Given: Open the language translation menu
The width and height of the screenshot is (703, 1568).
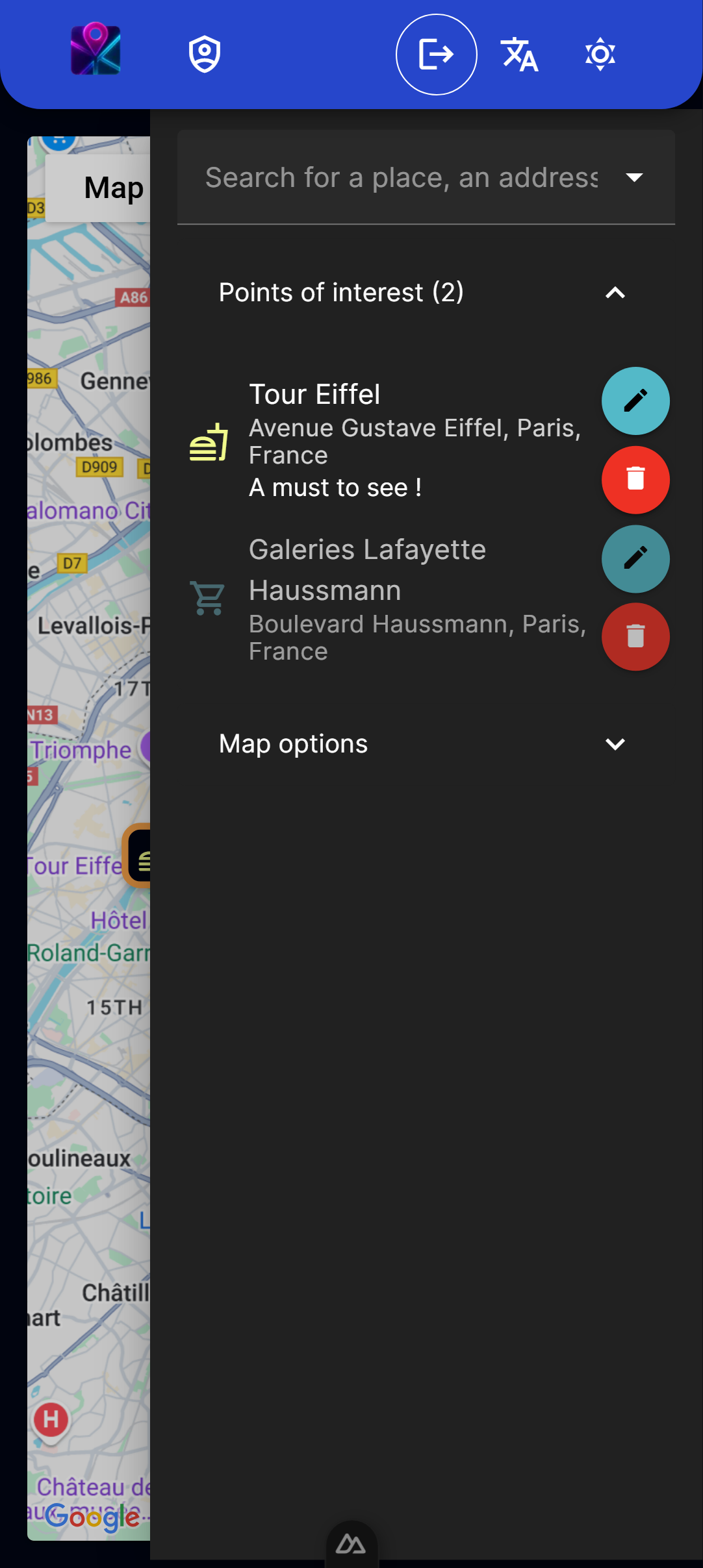Looking at the screenshot, I should point(519,55).
